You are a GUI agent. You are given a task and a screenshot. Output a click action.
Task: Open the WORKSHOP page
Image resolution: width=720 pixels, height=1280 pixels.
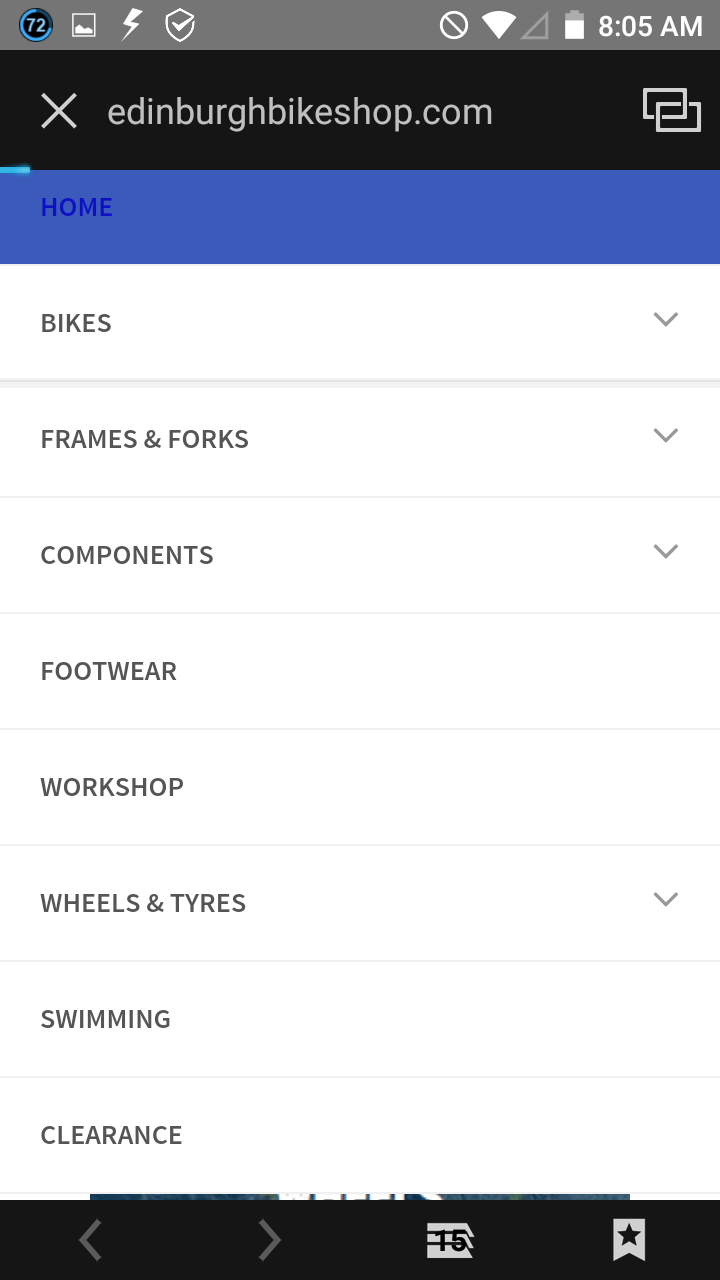[112, 787]
